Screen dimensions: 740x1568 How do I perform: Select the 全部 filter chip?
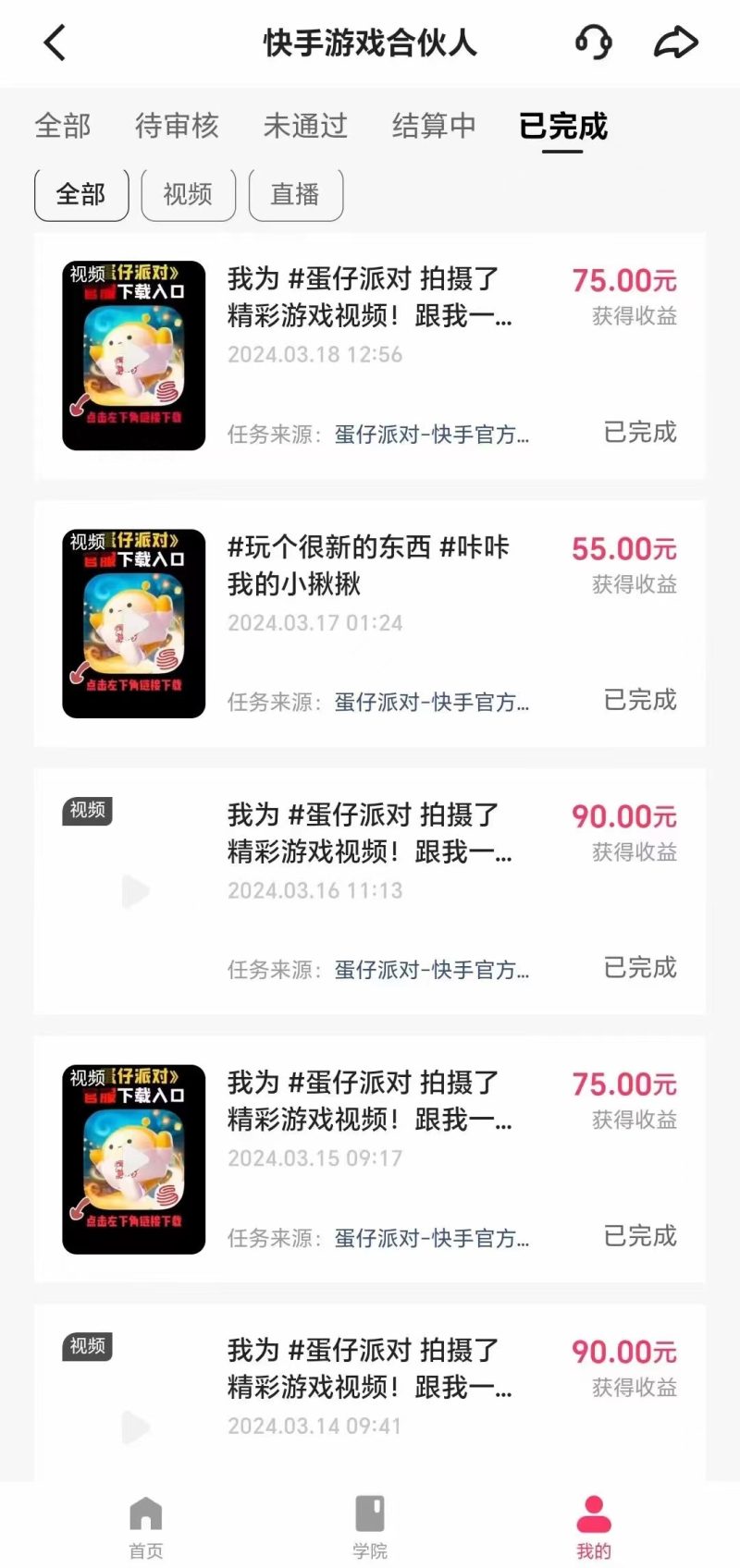click(80, 194)
